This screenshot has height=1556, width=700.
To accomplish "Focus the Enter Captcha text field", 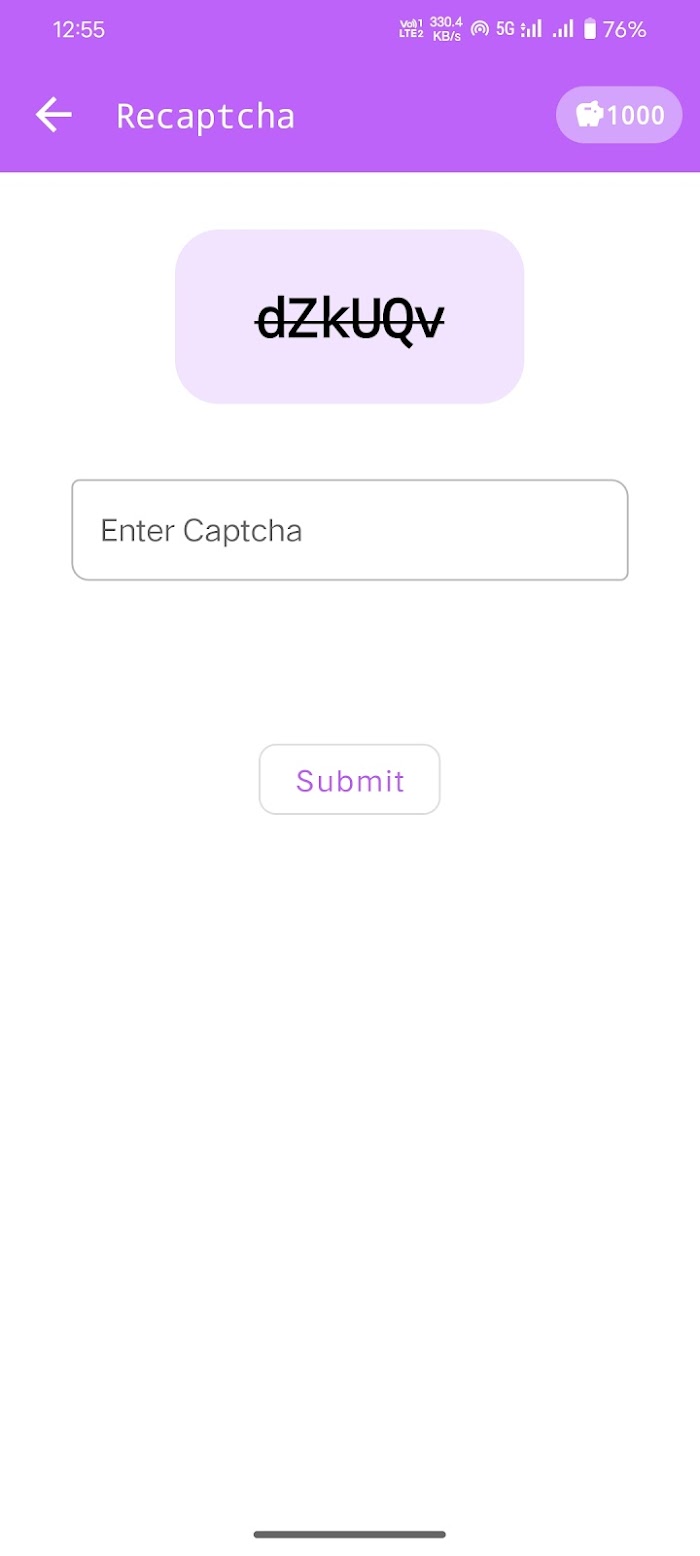I will pyautogui.click(x=350, y=530).
